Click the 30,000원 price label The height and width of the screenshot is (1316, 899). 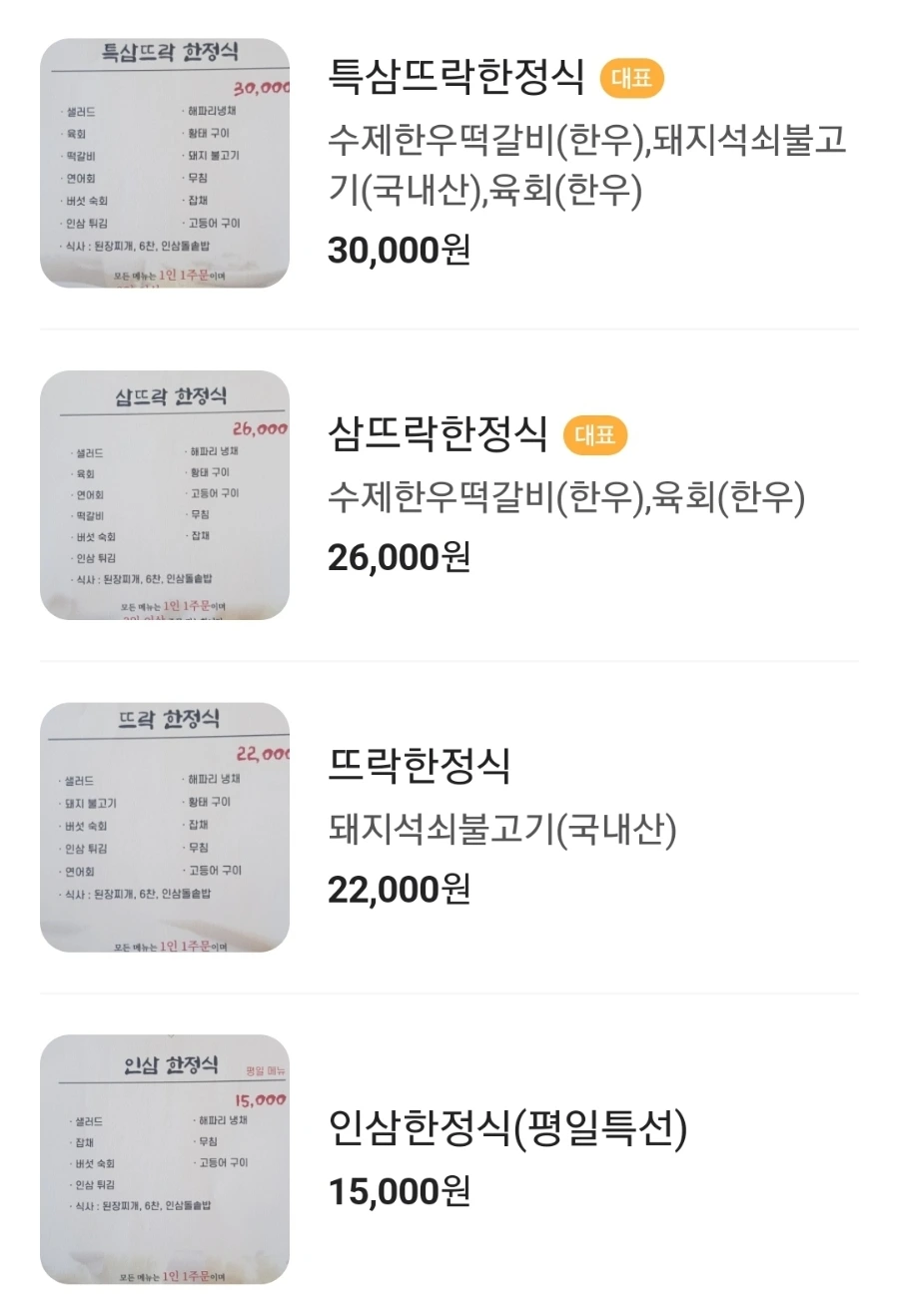click(400, 252)
